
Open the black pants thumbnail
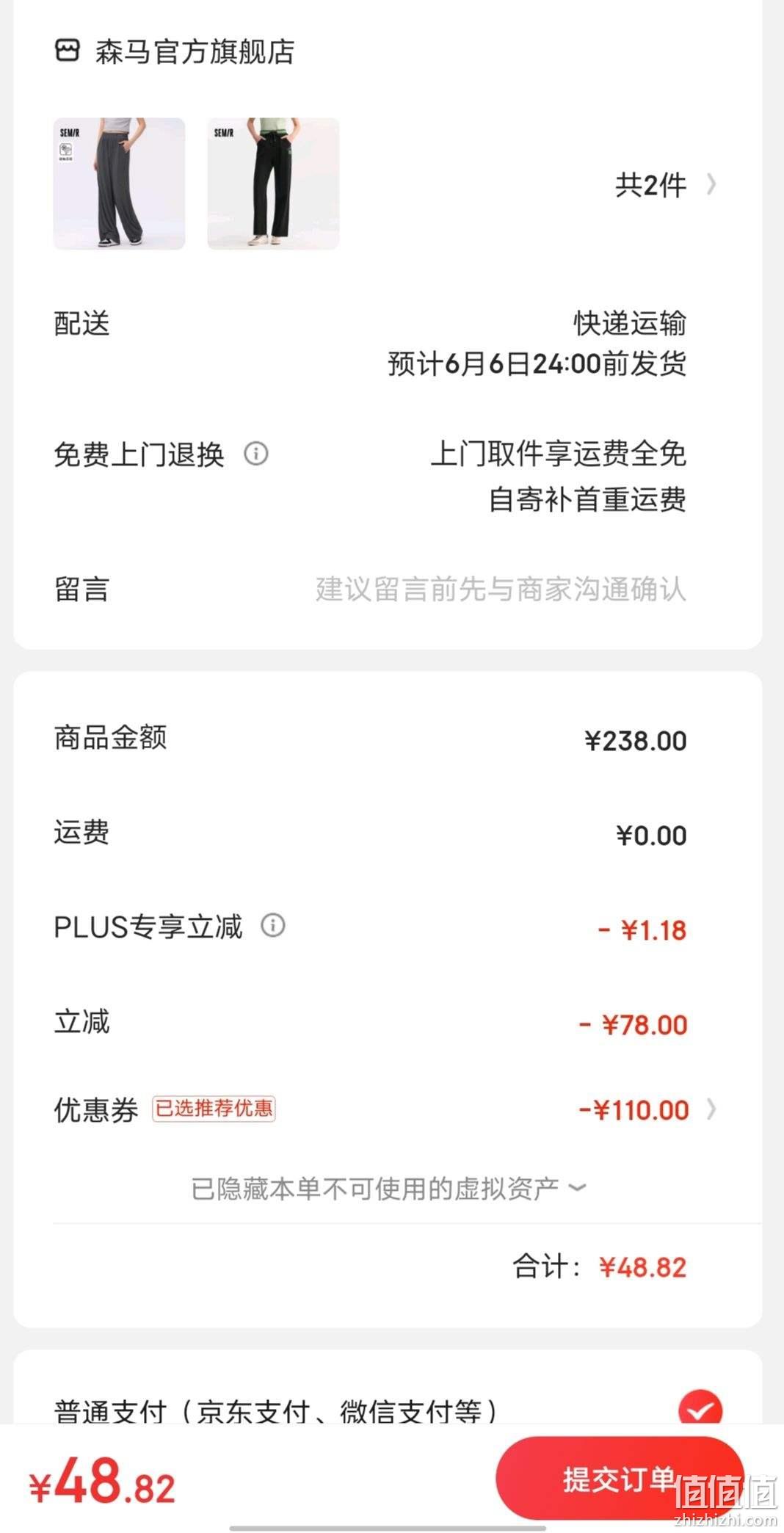point(273,184)
